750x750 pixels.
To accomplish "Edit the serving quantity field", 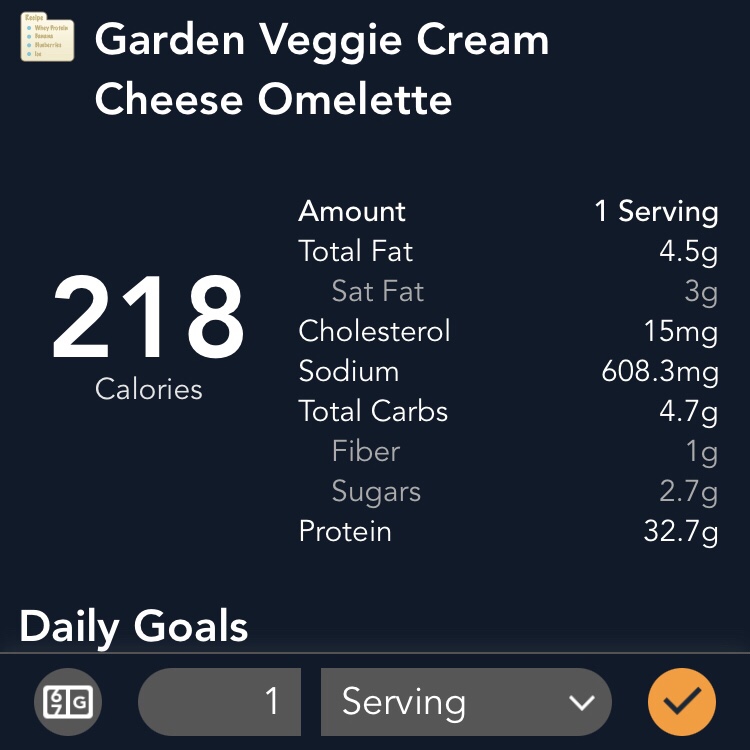I will 220,702.
